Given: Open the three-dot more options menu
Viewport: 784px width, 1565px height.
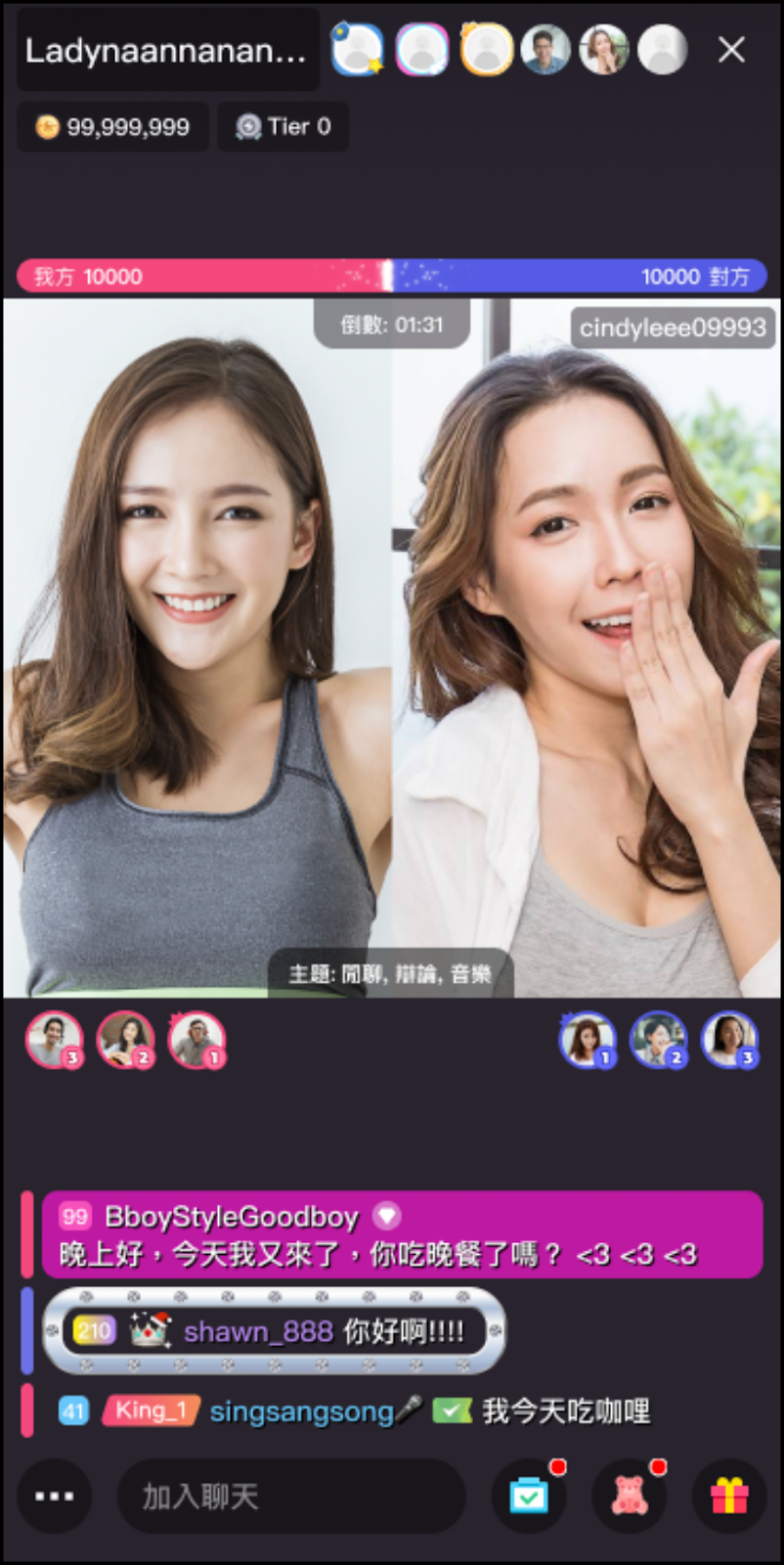Looking at the screenshot, I should pos(54,1496).
